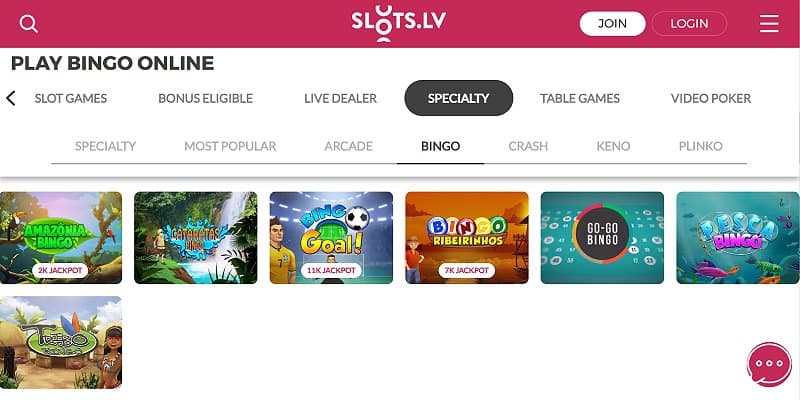Screen dimensions: 800x400
Task: Tap the LOGIN button
Action: [689, 23]
